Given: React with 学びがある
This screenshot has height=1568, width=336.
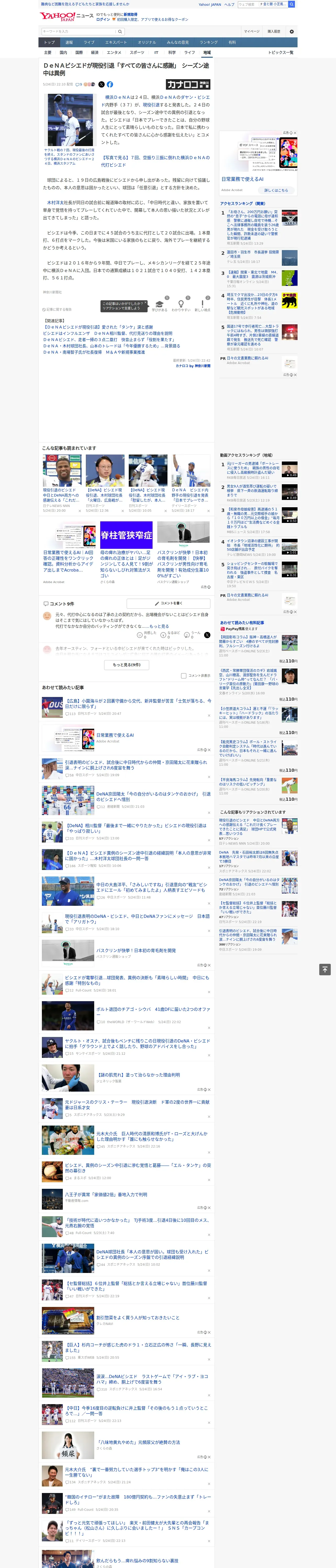Looking at the screenshot, I should 159,305.
